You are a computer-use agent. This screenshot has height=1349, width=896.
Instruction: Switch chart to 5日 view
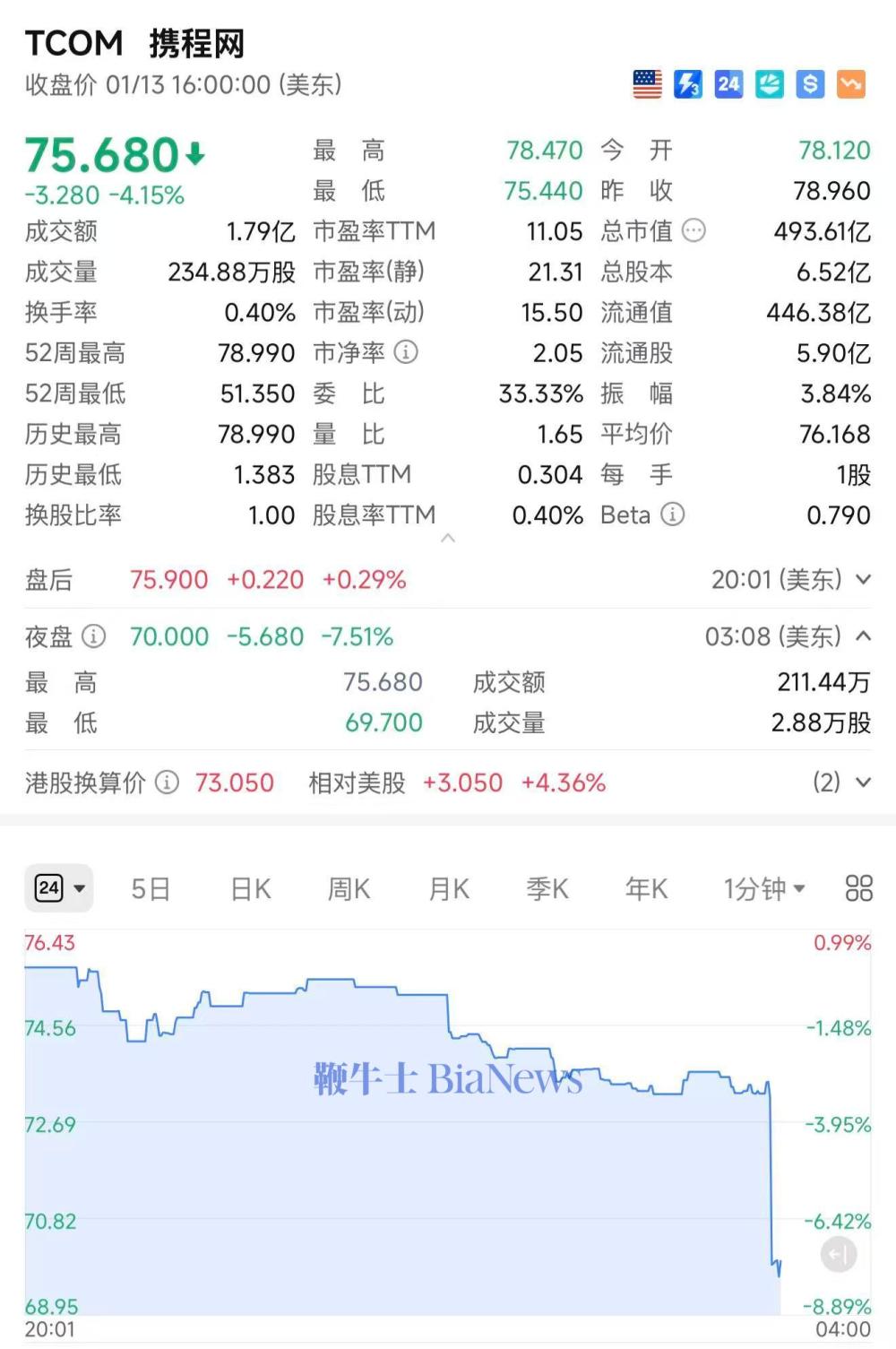tap(150, 888)
